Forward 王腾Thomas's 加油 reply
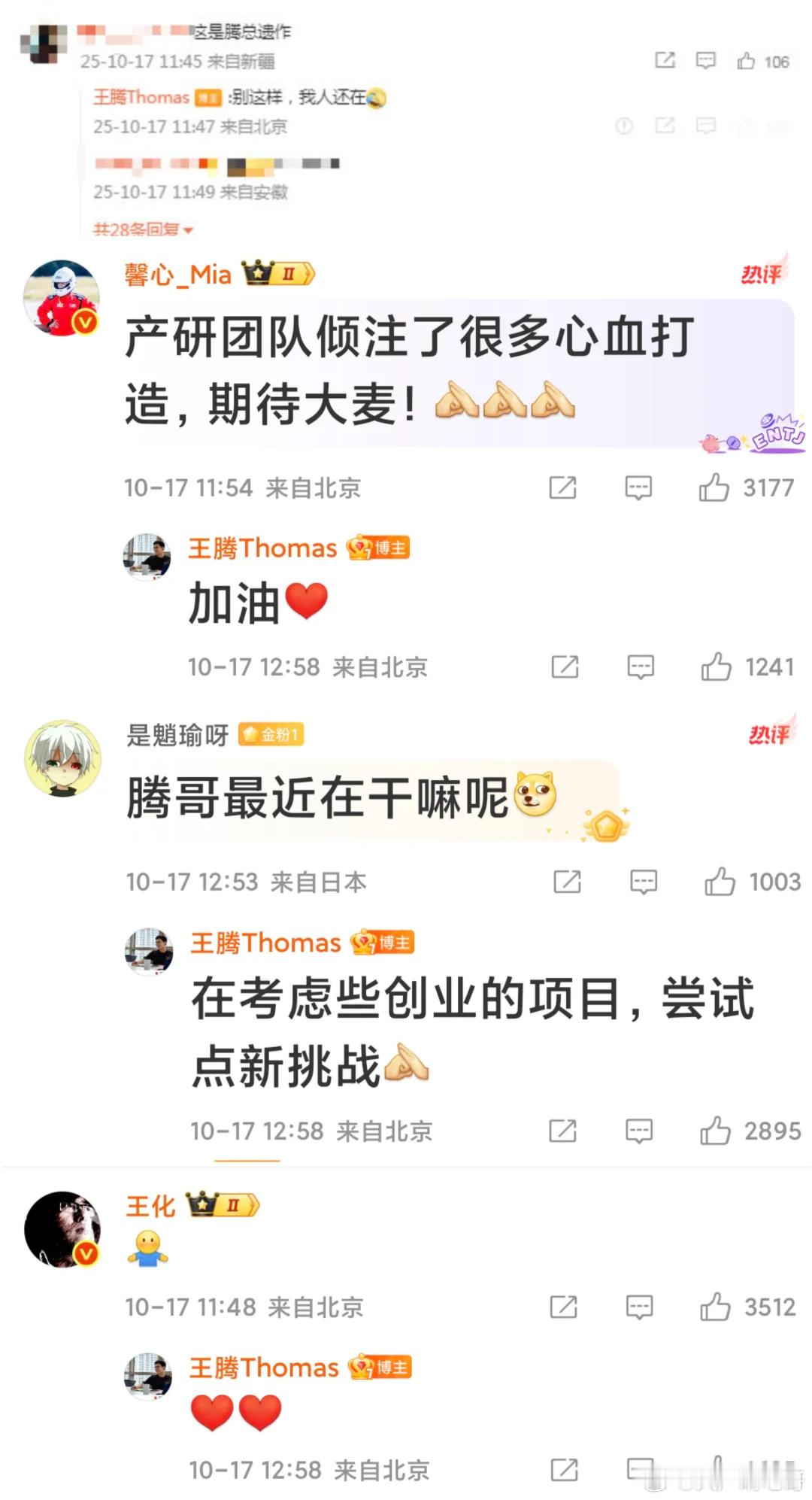812x1500 pixels. pos(565,666)
